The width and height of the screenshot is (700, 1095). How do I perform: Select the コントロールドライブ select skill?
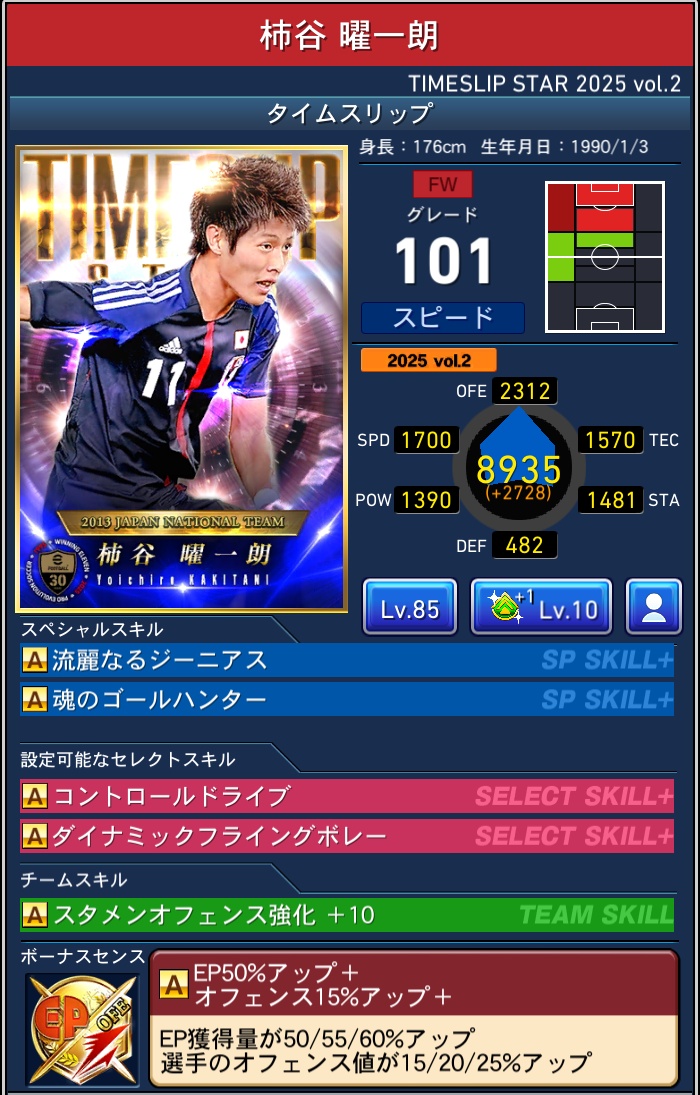pyautogui.click(x=346, y=796)
